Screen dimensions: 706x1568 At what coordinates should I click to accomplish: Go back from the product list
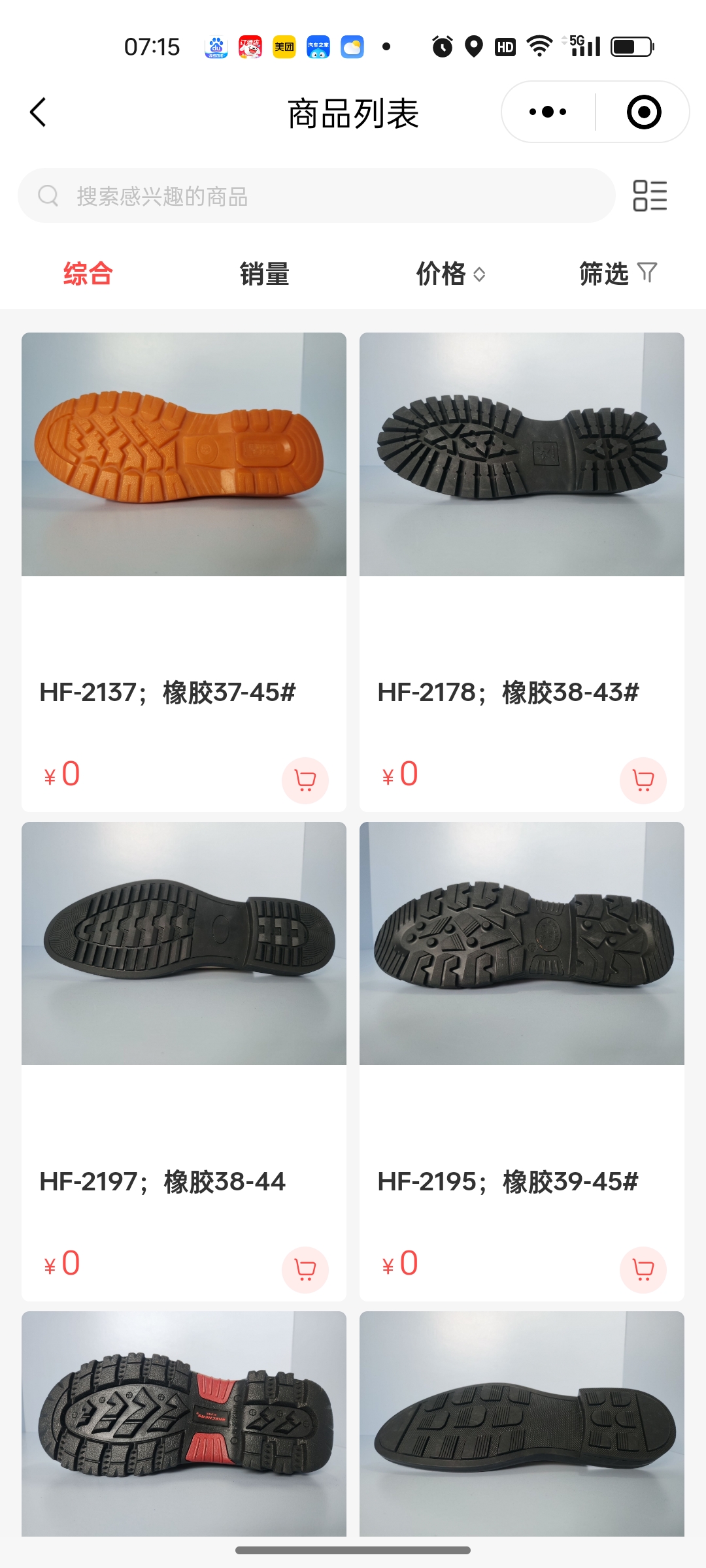tap(38, 112)
